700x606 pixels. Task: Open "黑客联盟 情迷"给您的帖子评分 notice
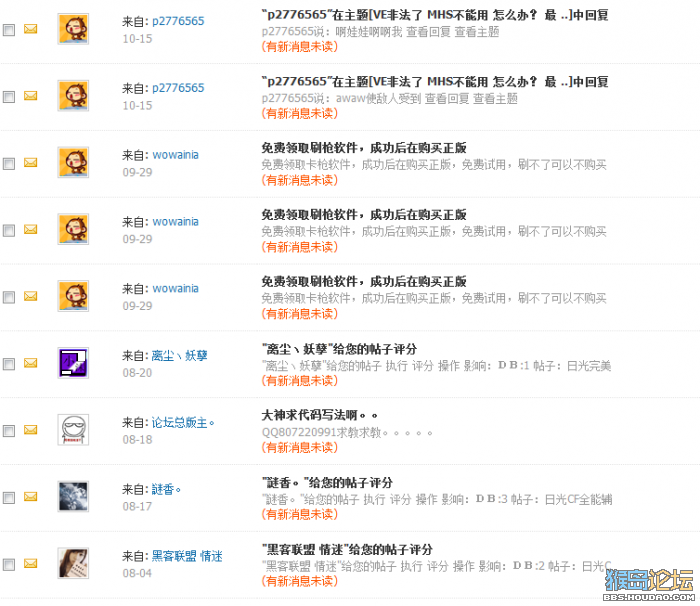pyautogui.click(x=347, y=550)
